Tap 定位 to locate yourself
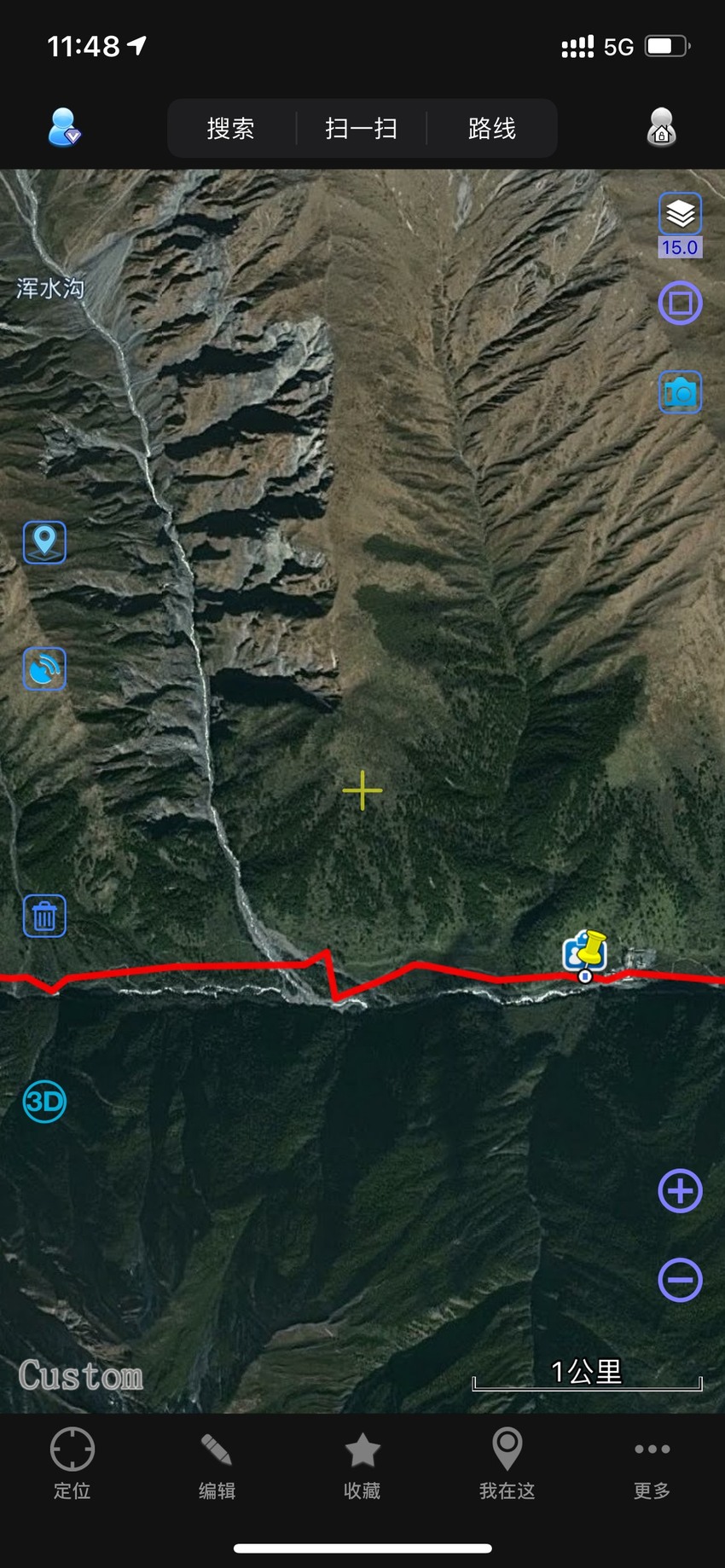 click(72, 1464)
